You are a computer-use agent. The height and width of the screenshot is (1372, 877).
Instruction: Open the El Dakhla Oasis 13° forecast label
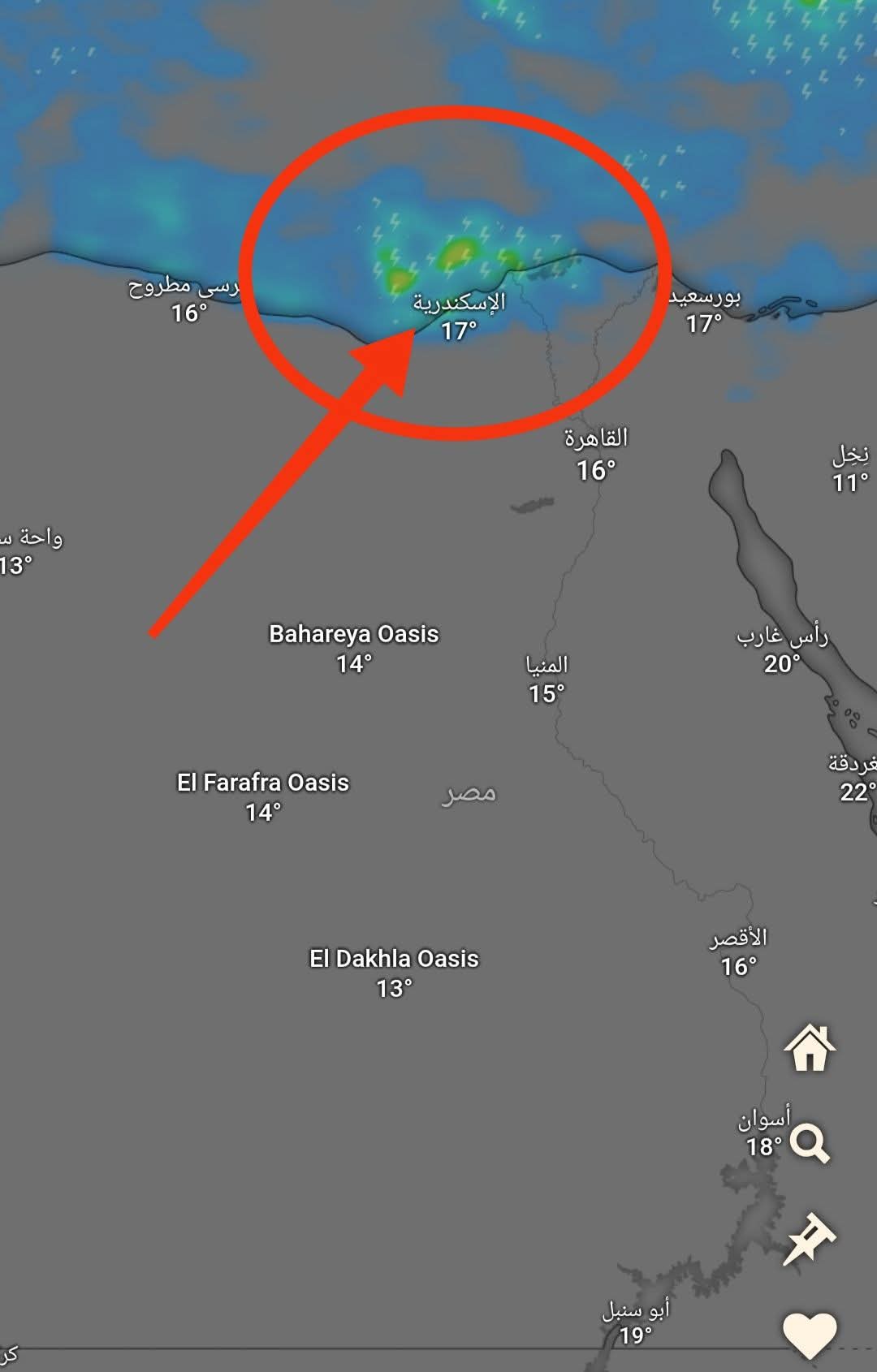pyautogui.click(x=394, y=973)
